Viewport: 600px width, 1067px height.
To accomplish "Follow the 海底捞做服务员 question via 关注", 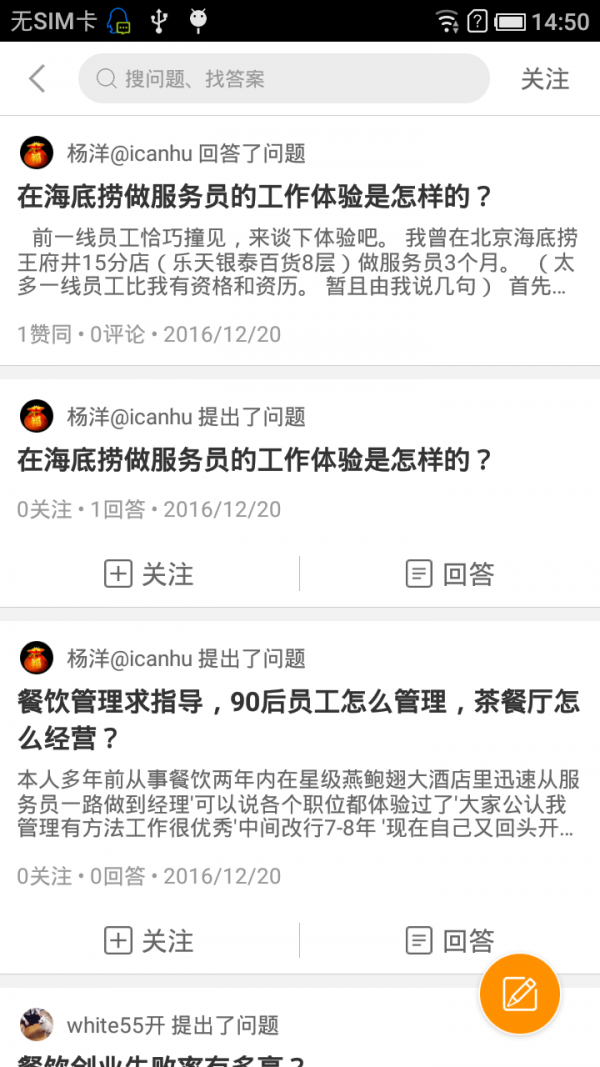I will 149,574.
